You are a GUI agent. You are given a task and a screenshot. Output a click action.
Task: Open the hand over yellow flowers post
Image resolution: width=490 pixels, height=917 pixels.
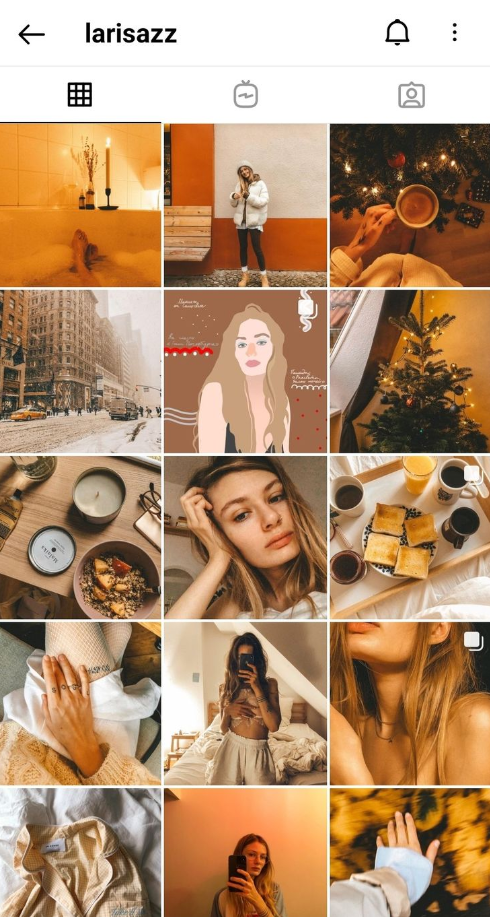pyautogui.click(x=410, y=853)
